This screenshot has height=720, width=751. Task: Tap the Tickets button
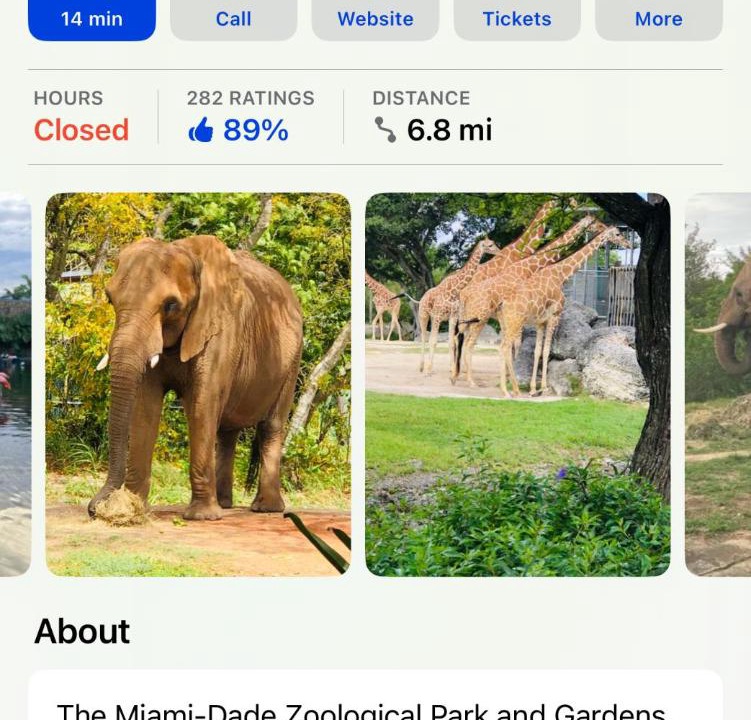click(x=516, y=19)
